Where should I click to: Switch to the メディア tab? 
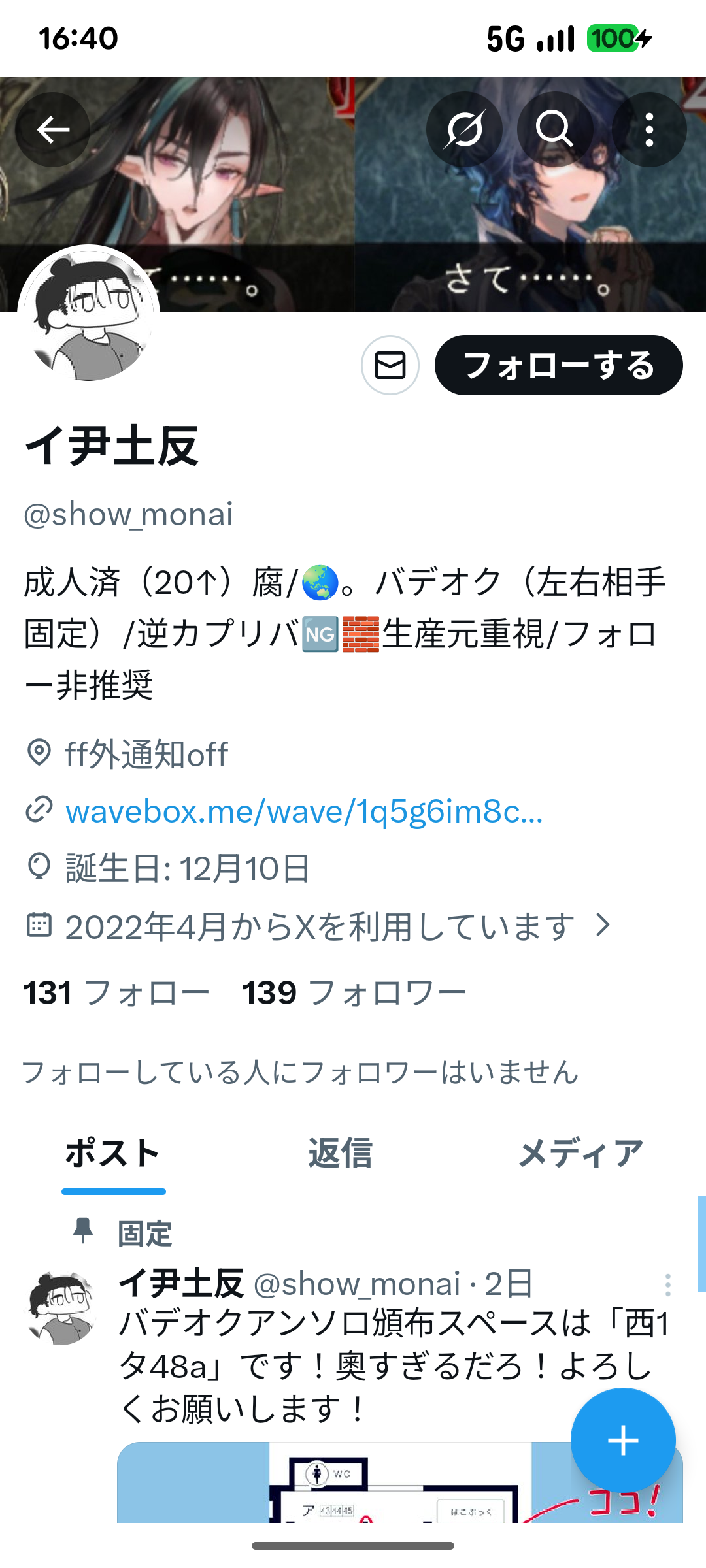(x=580, y=1153)
